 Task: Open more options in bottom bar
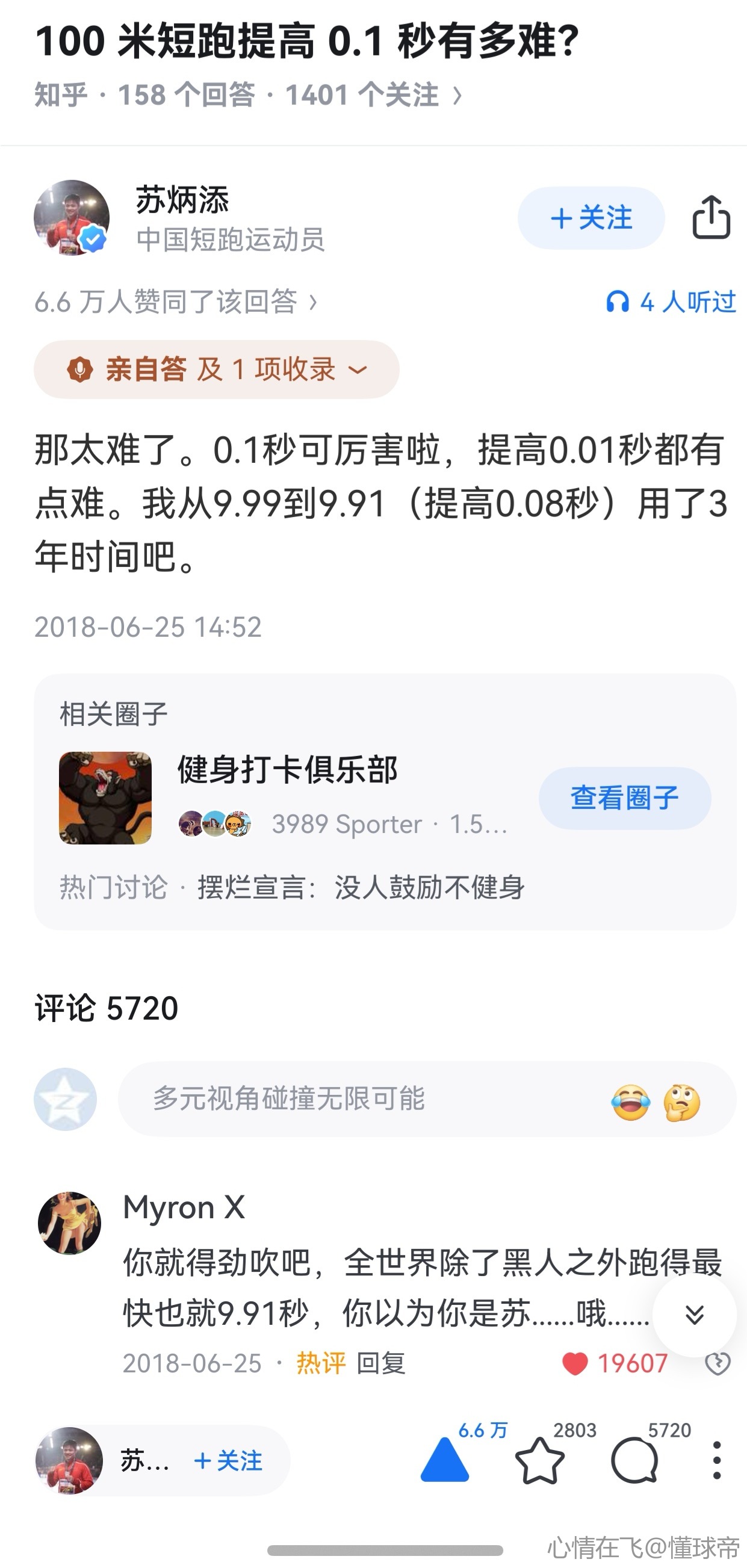point(716,1460)
